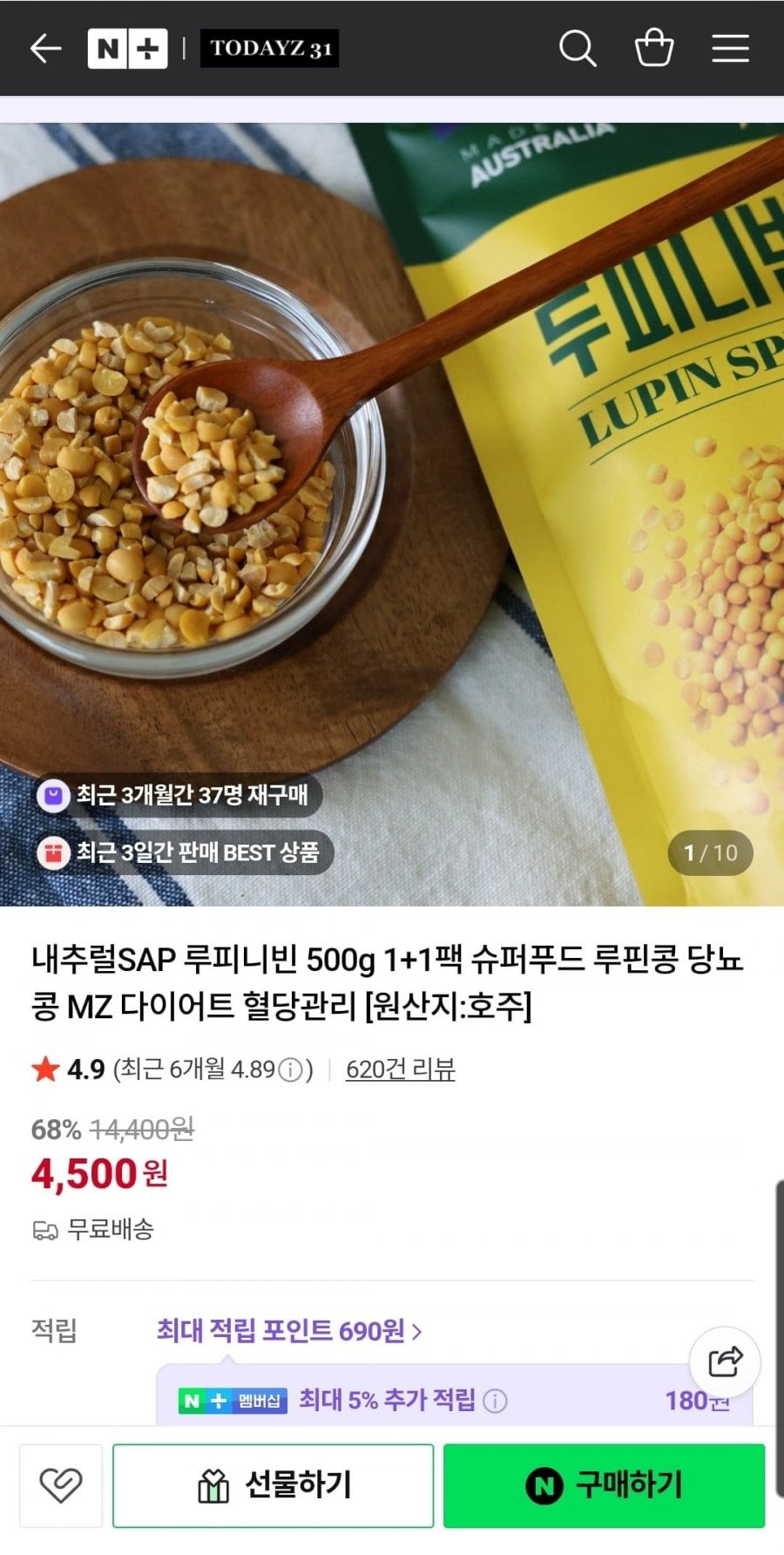Viewport: 784px width, 1555px height.
Task: Open the hamburger menu
Action: pyautogui.click(x=730, y=49)
